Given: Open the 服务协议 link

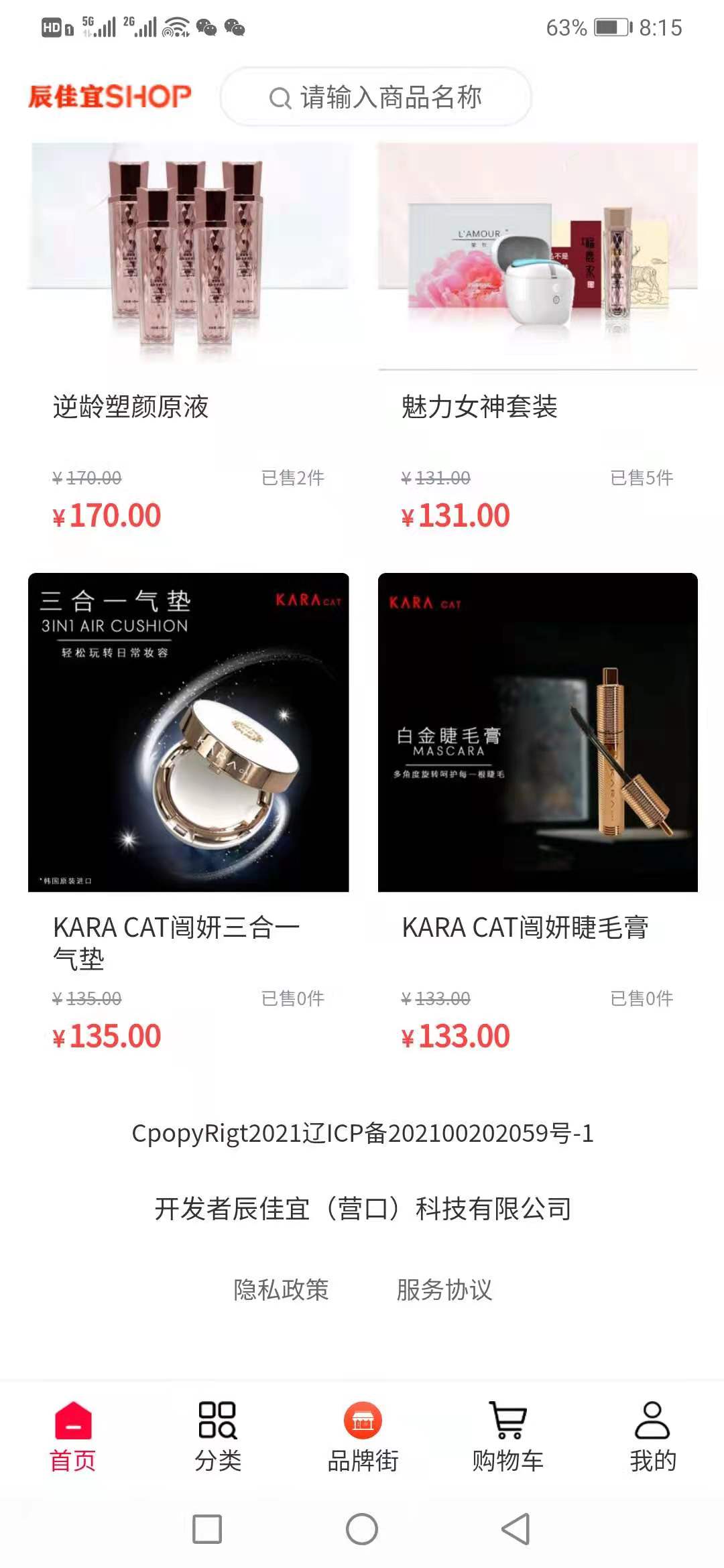Looking at the screenshot, I should pyautogui.click(x=444, y=1289).
